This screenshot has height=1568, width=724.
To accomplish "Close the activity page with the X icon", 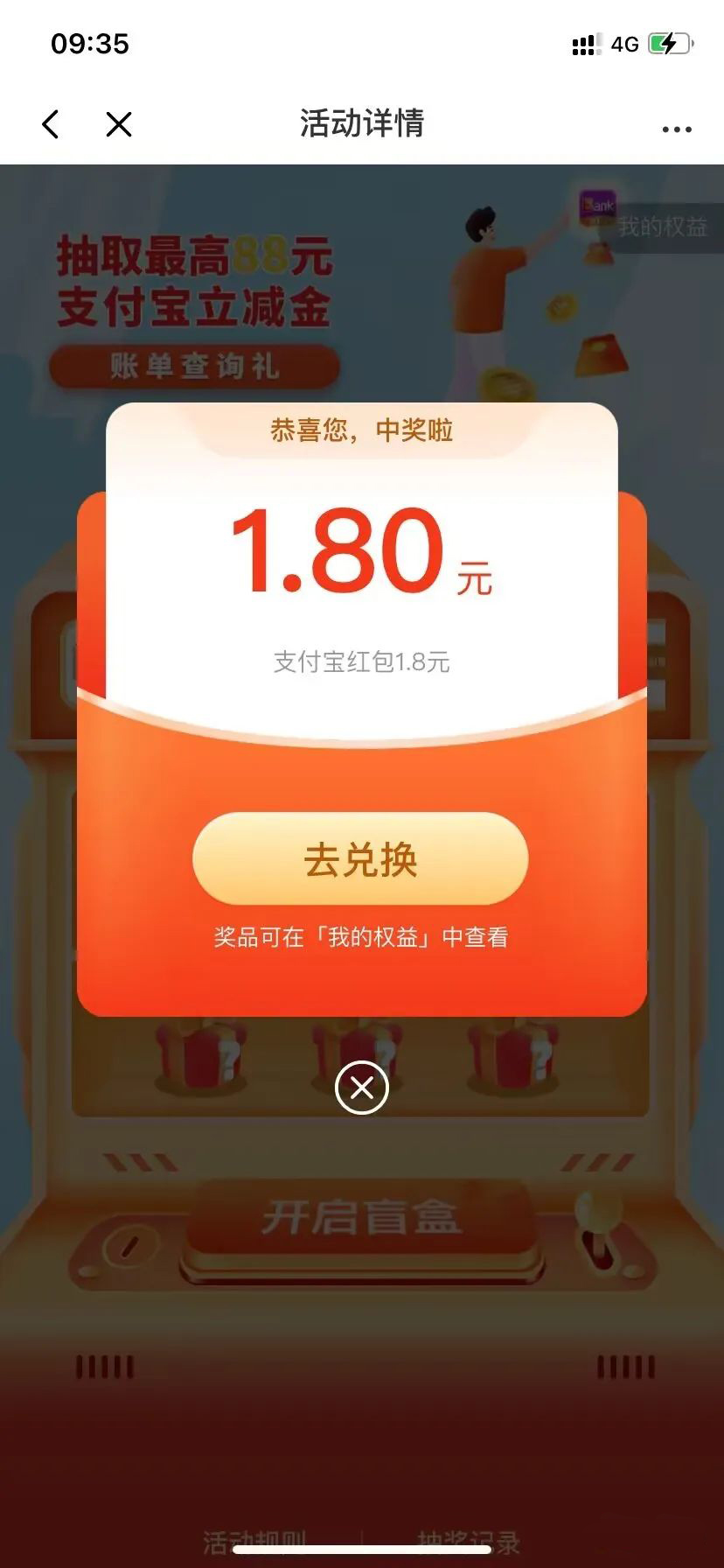I will [x=119, y=124].
